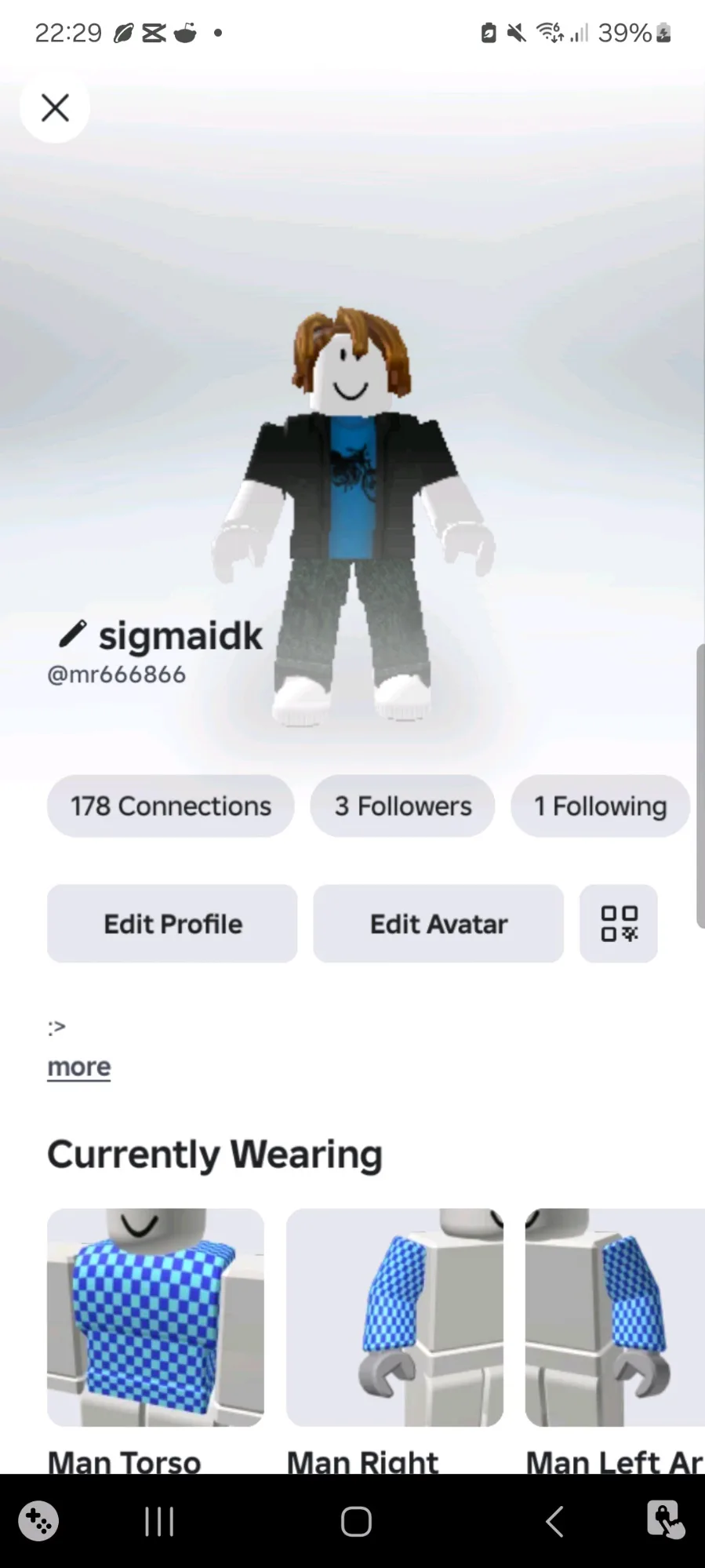View the 178 Connections list

point(170,806)
